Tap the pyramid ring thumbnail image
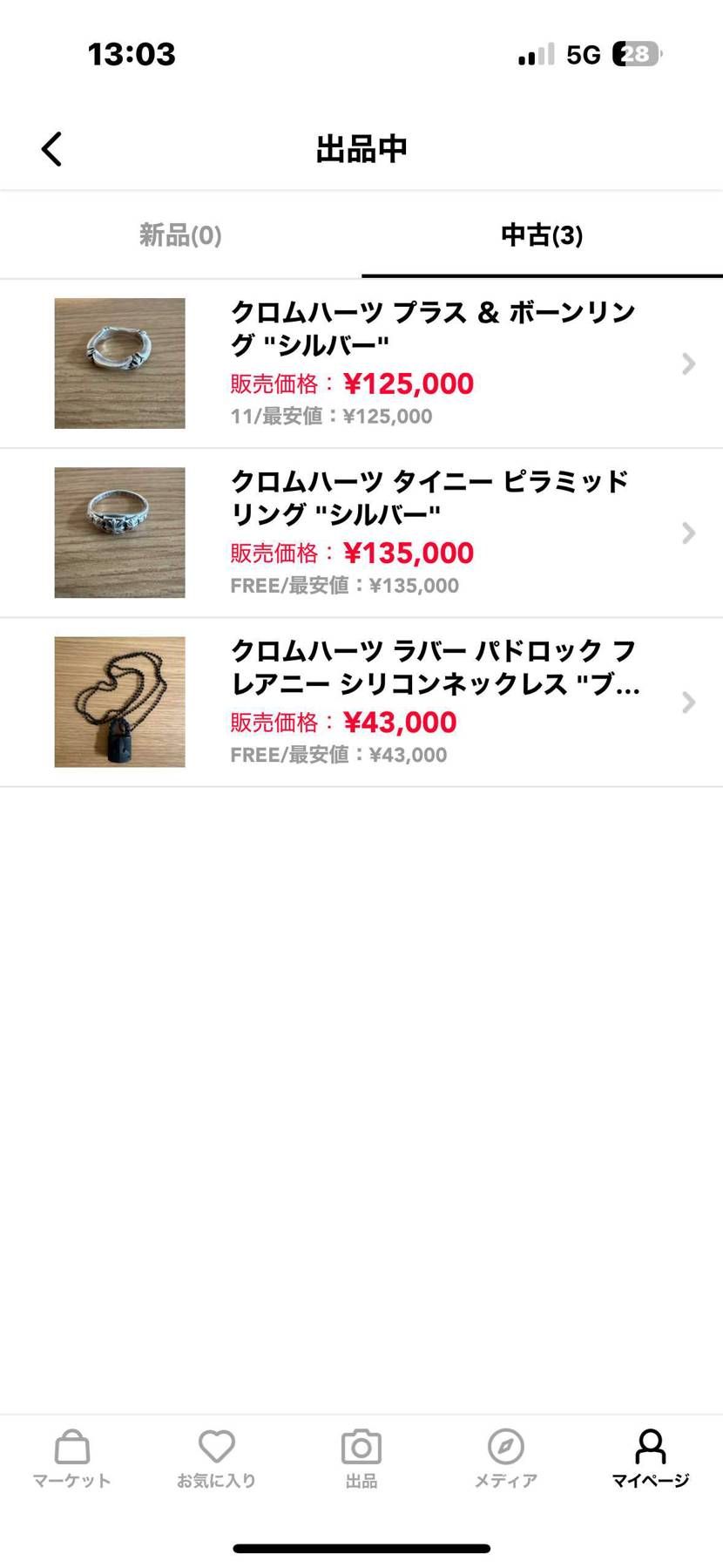The width and height of the screenshot is (723, 1568). pos(119,533)
